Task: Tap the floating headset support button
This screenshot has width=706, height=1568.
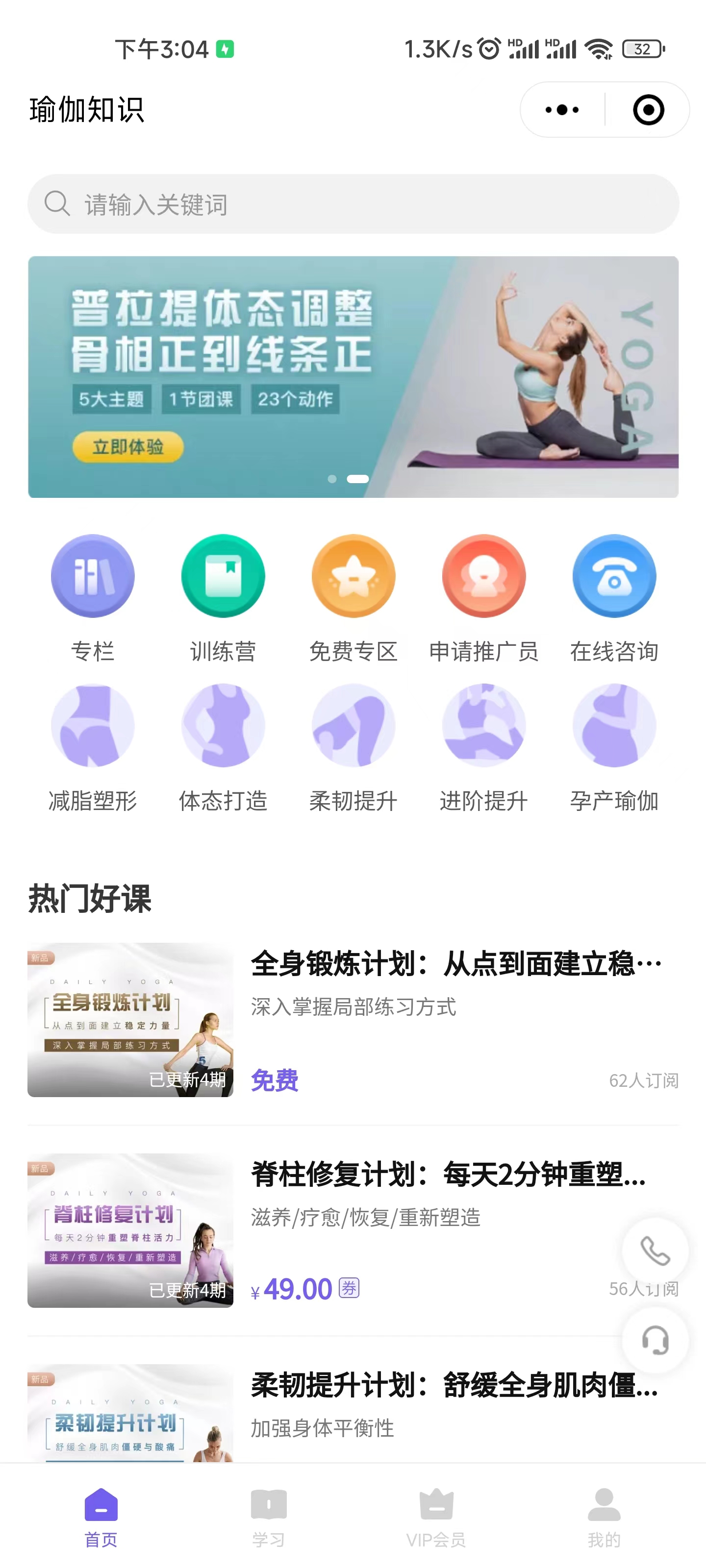Action: (x=656, y=1340)
